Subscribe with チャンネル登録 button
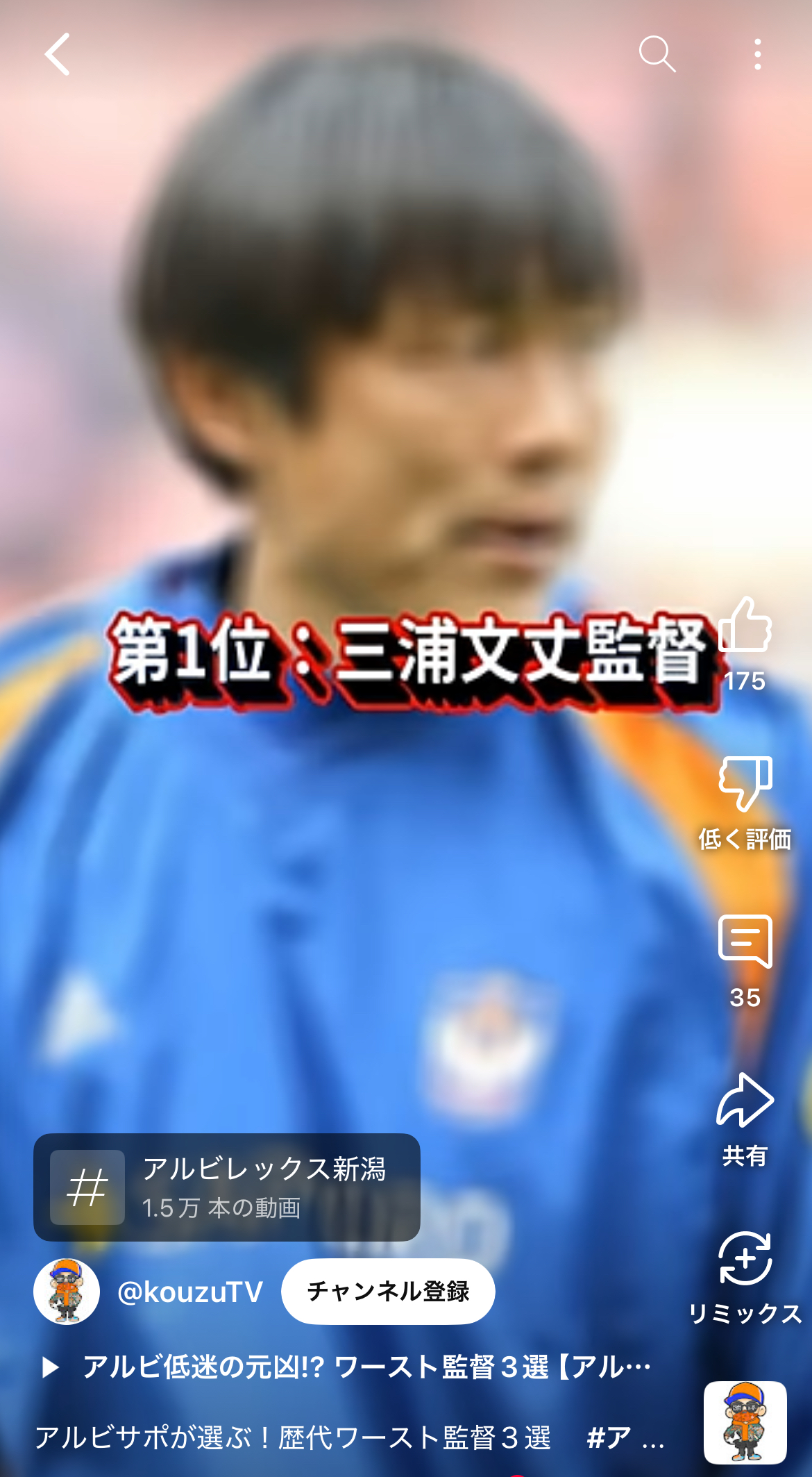The image size is (812, 1477). click(x=388, y=1292)
